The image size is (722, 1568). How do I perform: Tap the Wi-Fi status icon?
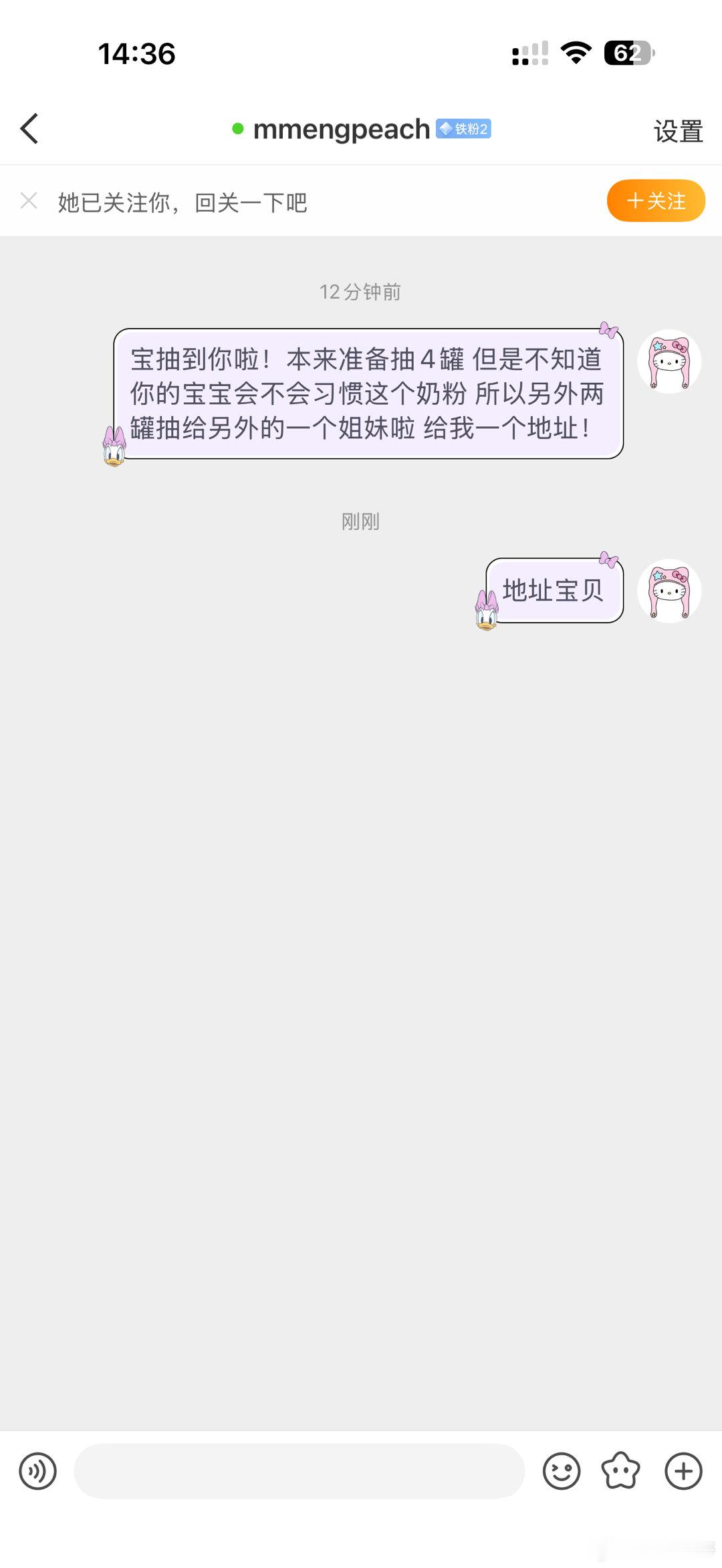tap(576, 53)
